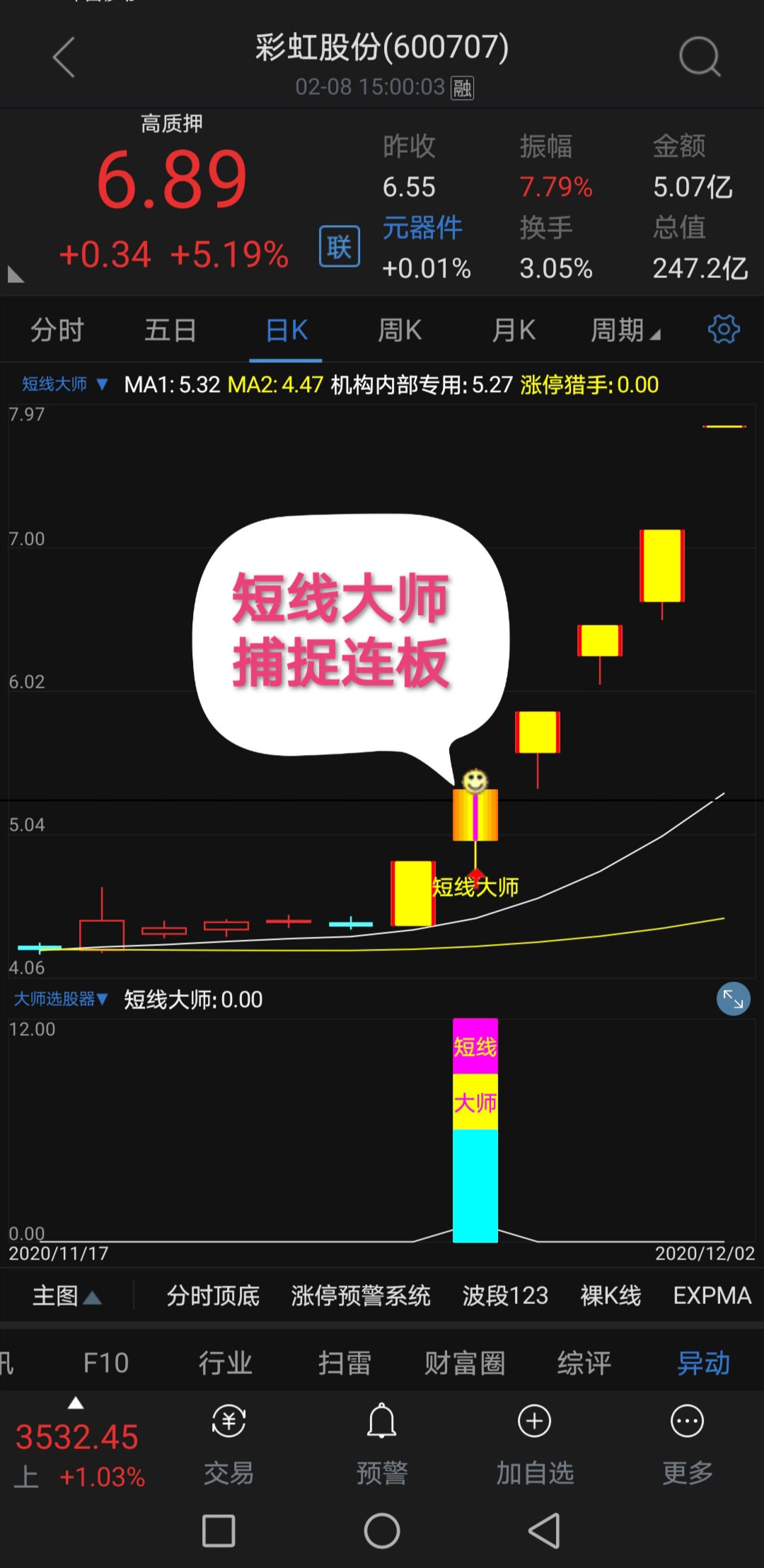The height and width of the screenshot is (1568, 764).
Task: Open the 短线大师 main indicator dropdown
Action: click(x=64, y=384)
